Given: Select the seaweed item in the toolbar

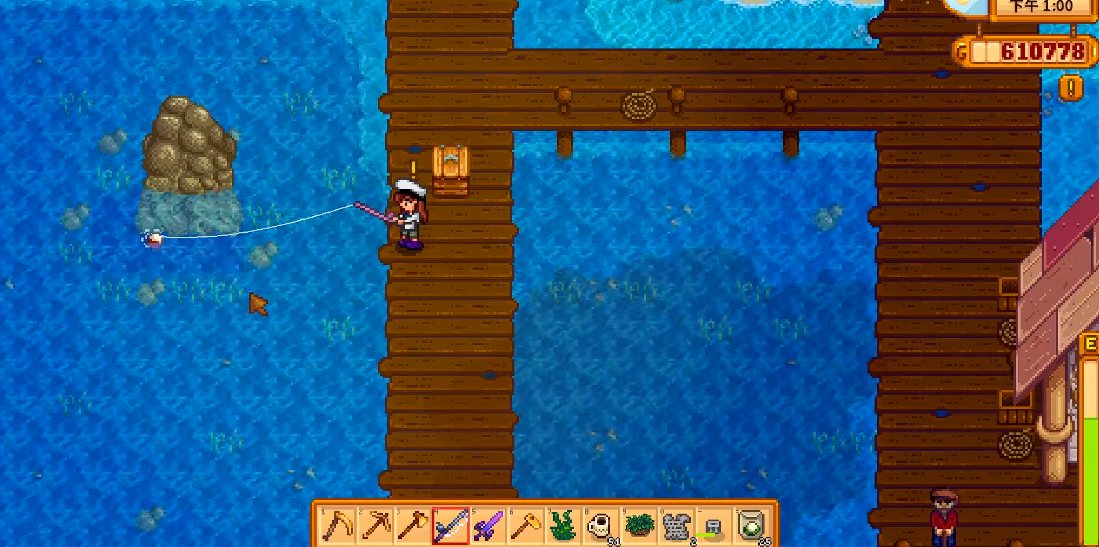Looking at the screenshot, I should 563,525.
